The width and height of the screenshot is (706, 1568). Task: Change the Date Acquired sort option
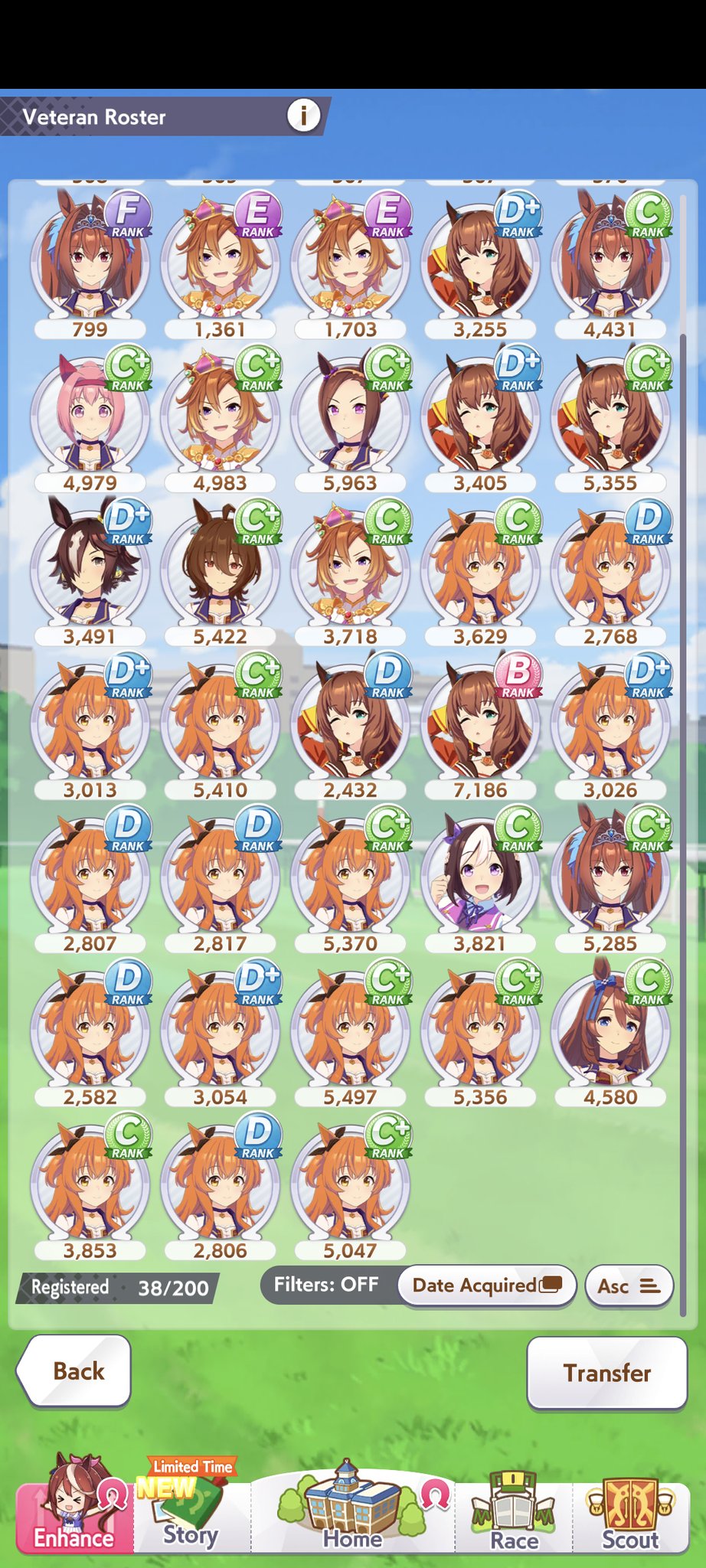[486, 1285]
